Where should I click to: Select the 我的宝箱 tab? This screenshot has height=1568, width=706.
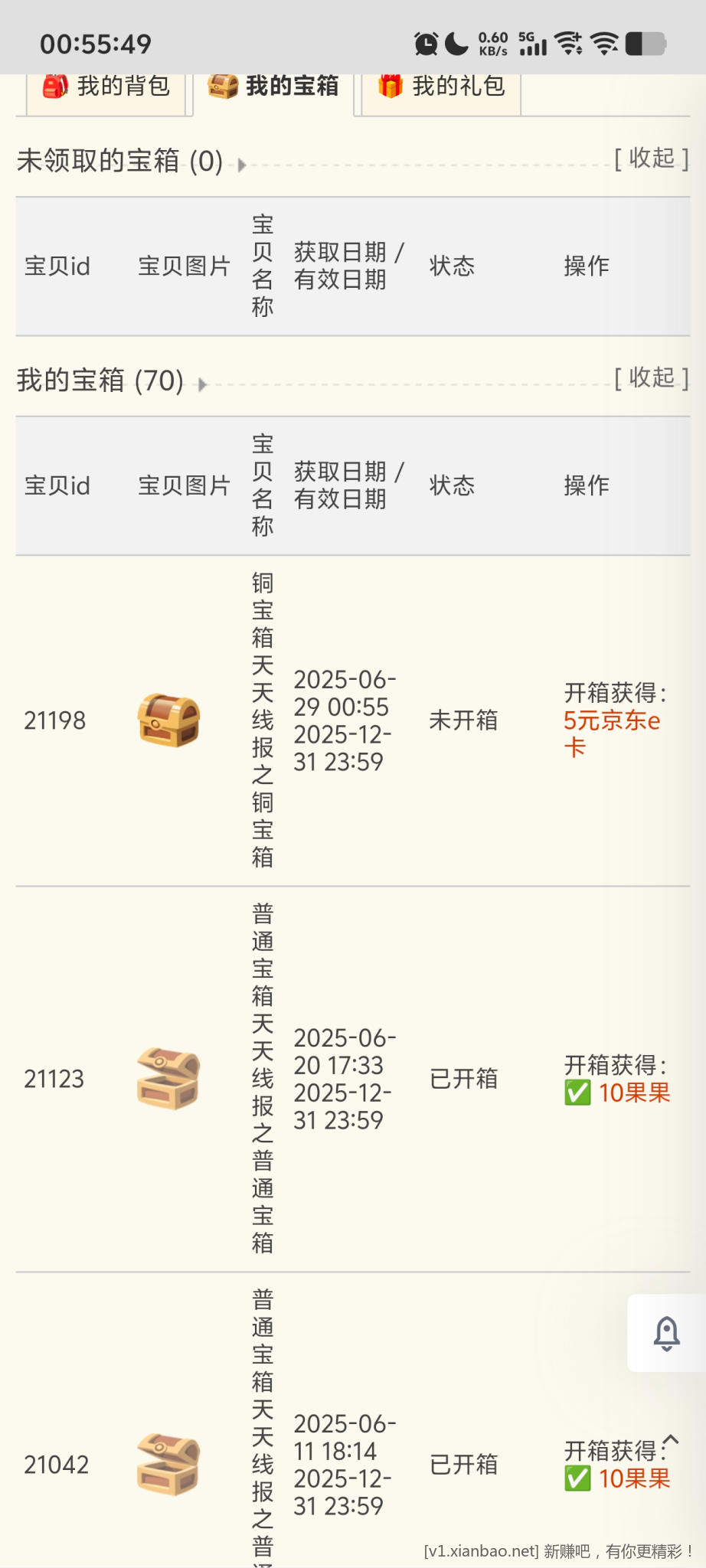tap(274, 87)
